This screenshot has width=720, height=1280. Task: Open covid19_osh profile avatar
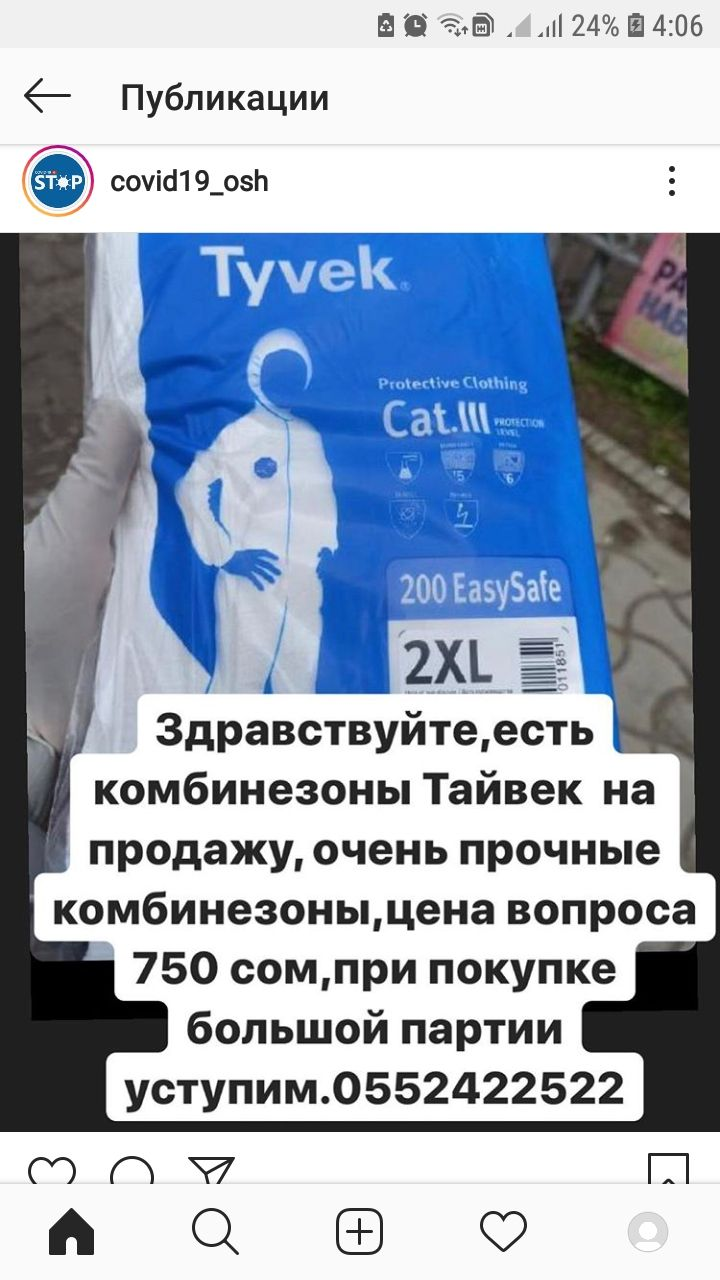coord(58,182)
